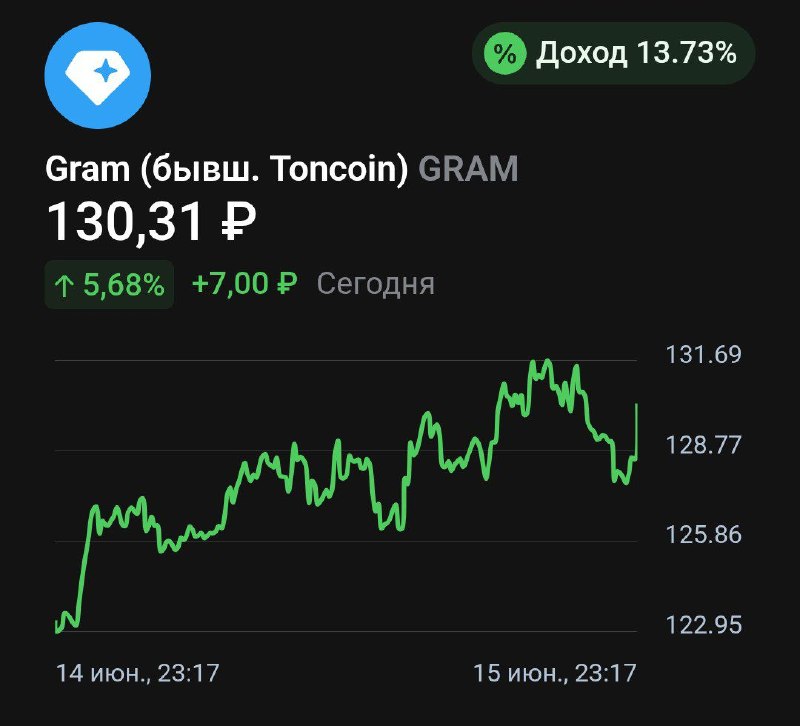Tap the 5,68% price change badge
Image resolution: width=800 pixels, height=726 pixels.
(109, 284)
